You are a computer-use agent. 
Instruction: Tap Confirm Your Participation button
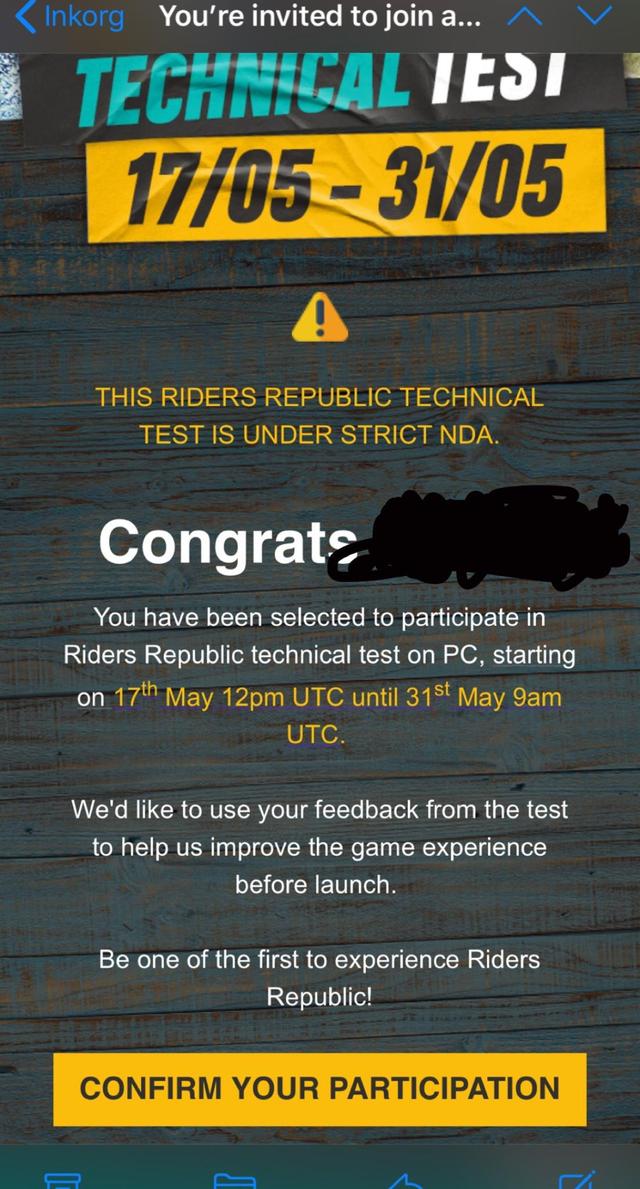point(319,1088)
